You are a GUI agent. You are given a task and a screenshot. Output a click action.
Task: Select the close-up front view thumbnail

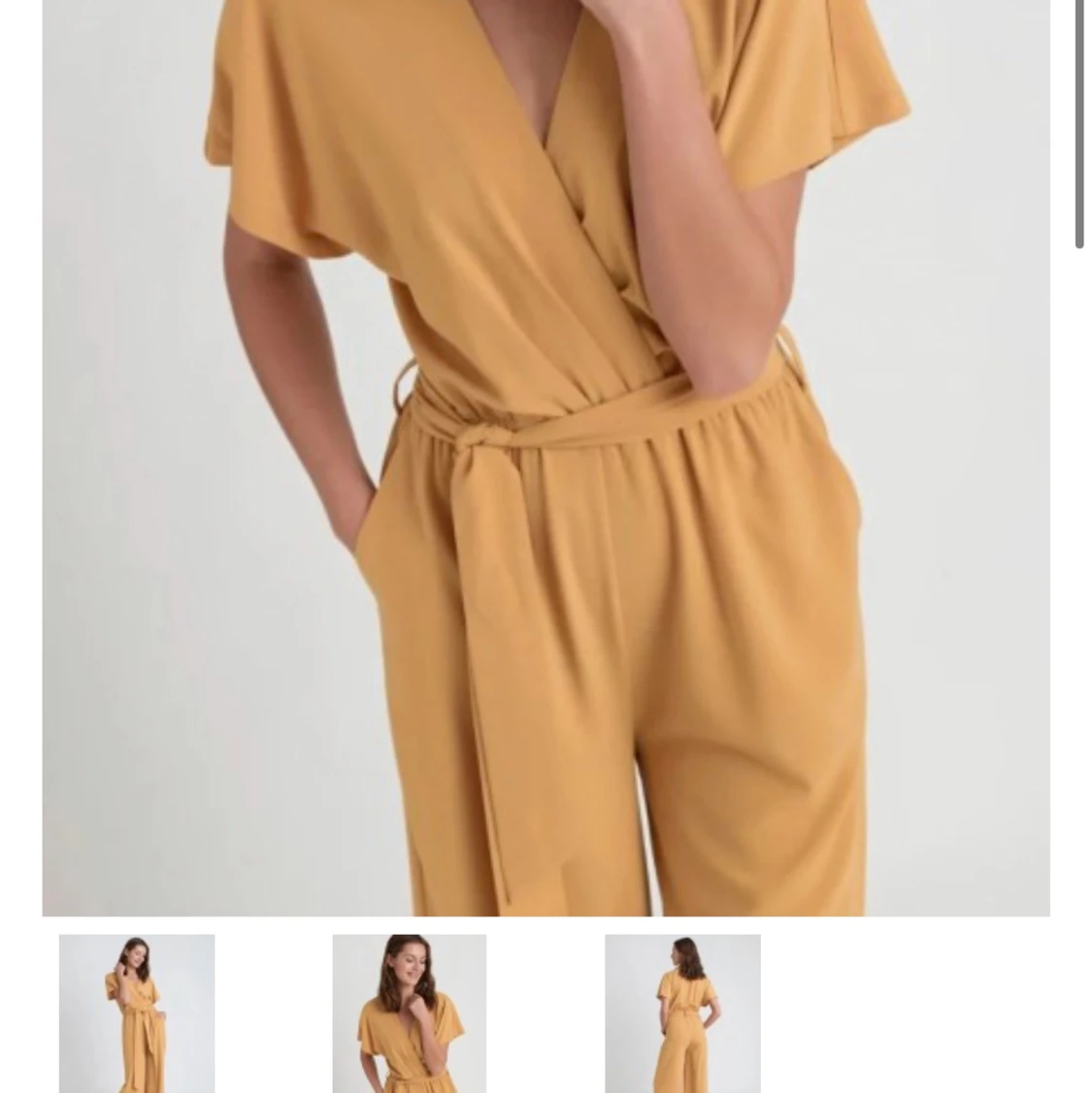coord(409,1012)
